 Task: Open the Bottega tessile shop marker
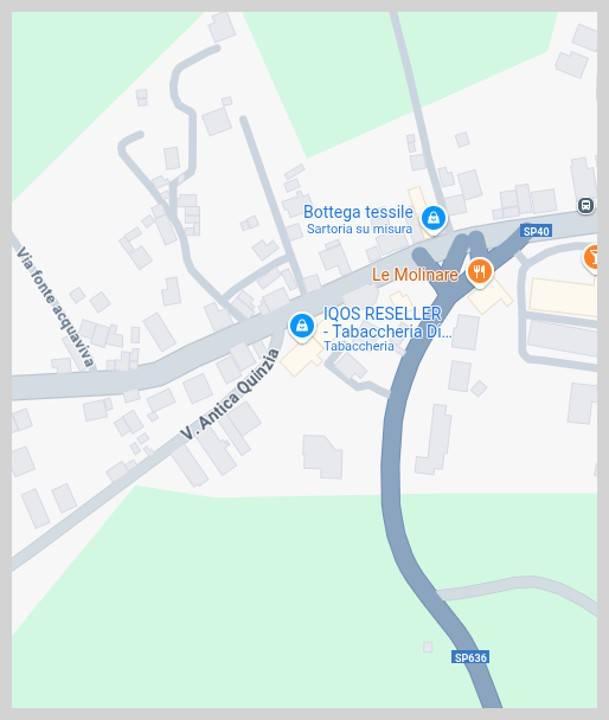click(432, 216)
